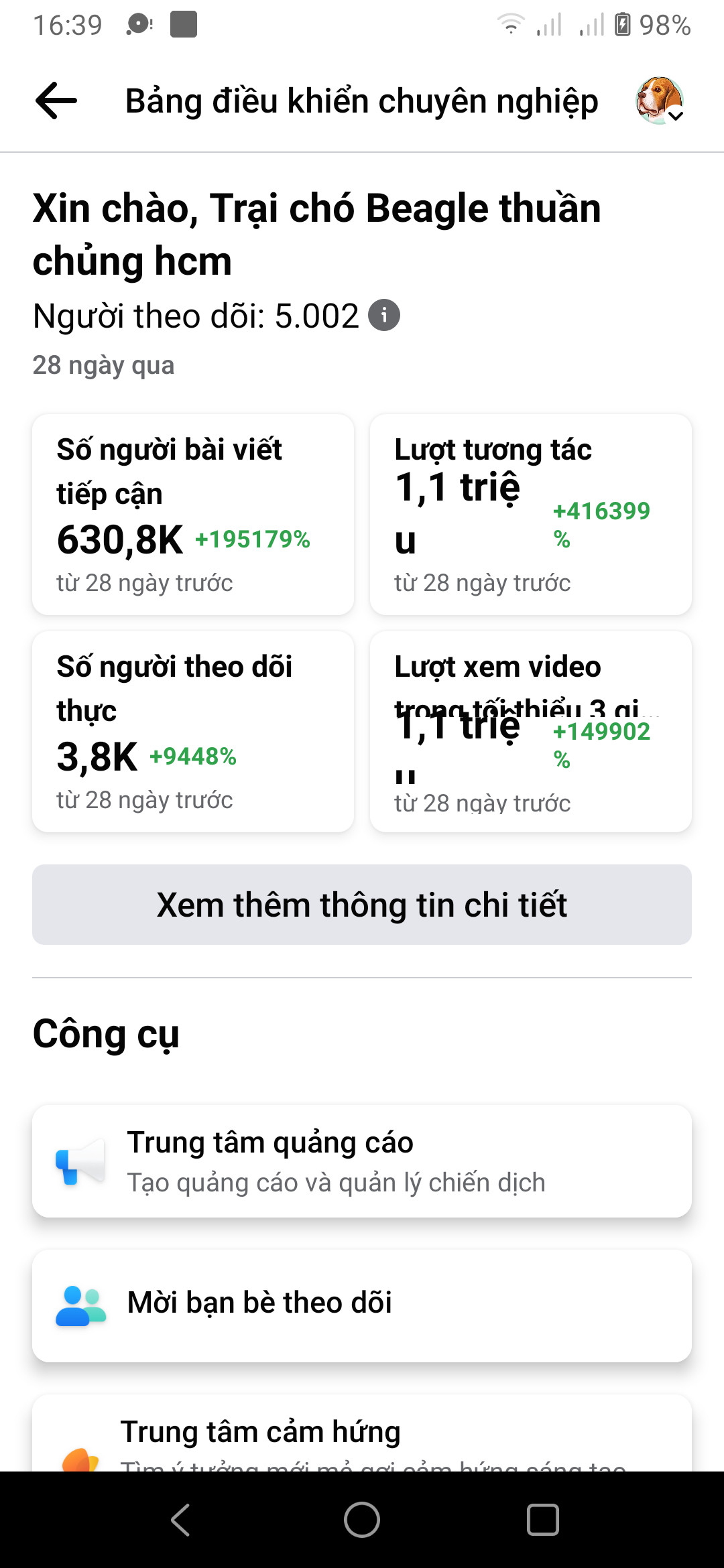Tap the system home button
The image size is (724, 1568).
pyautogui.click(x=362, y=1520)
